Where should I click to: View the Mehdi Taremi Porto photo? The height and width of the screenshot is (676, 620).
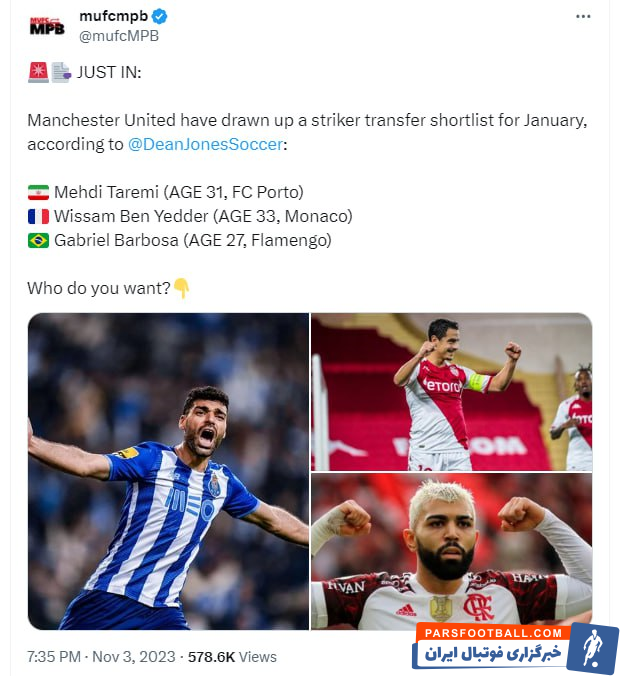168,471
